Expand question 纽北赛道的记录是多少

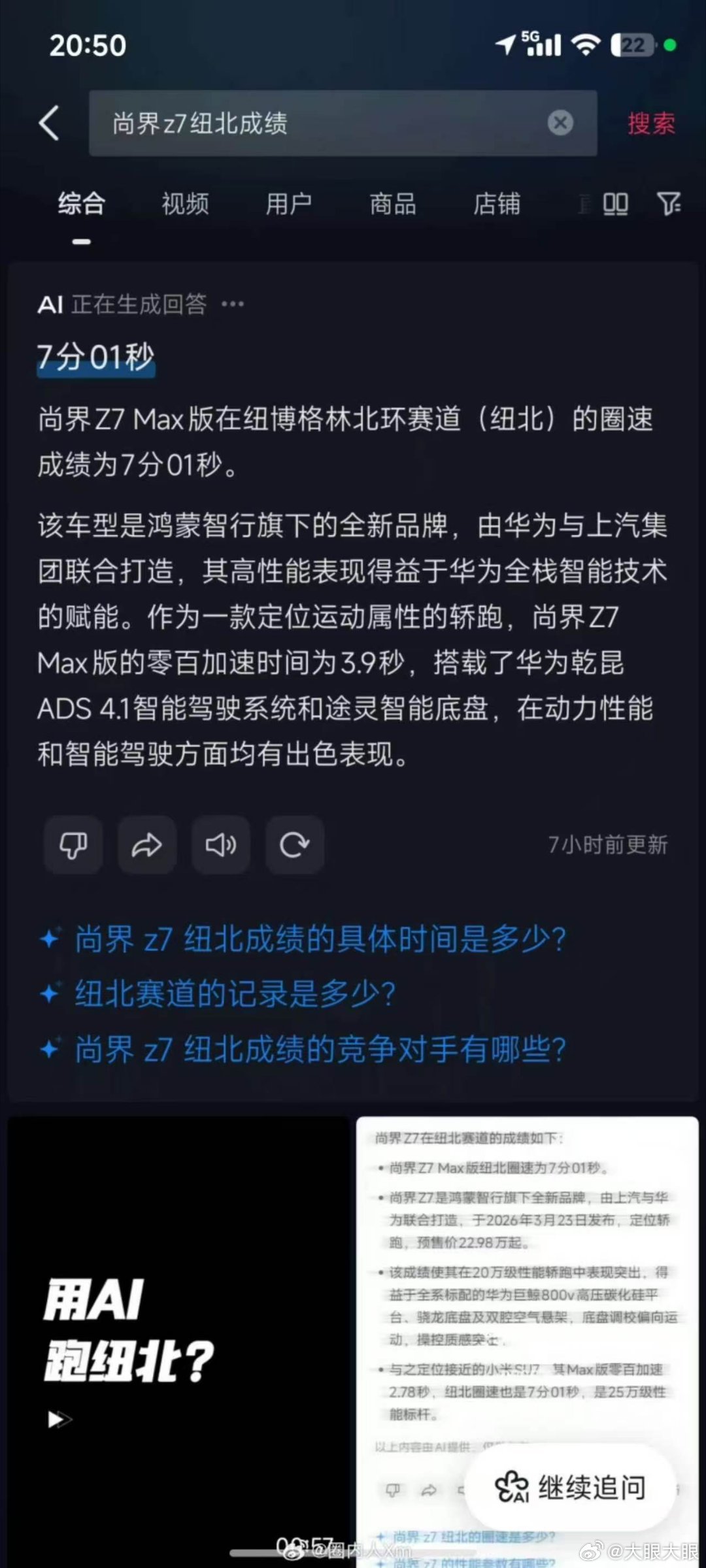pyautogui.click(x=232, y=993)
